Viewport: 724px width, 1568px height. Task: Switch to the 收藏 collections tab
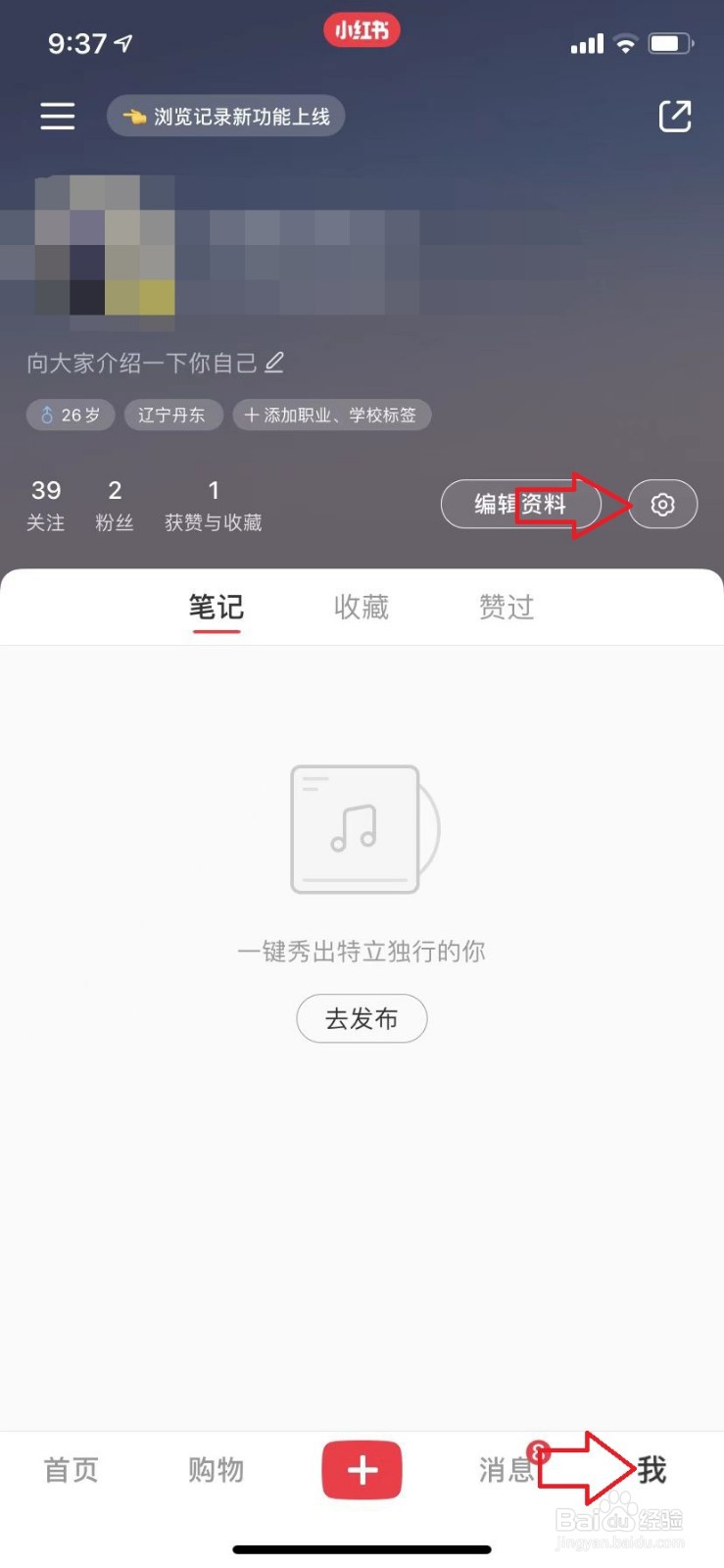point(362,607)
